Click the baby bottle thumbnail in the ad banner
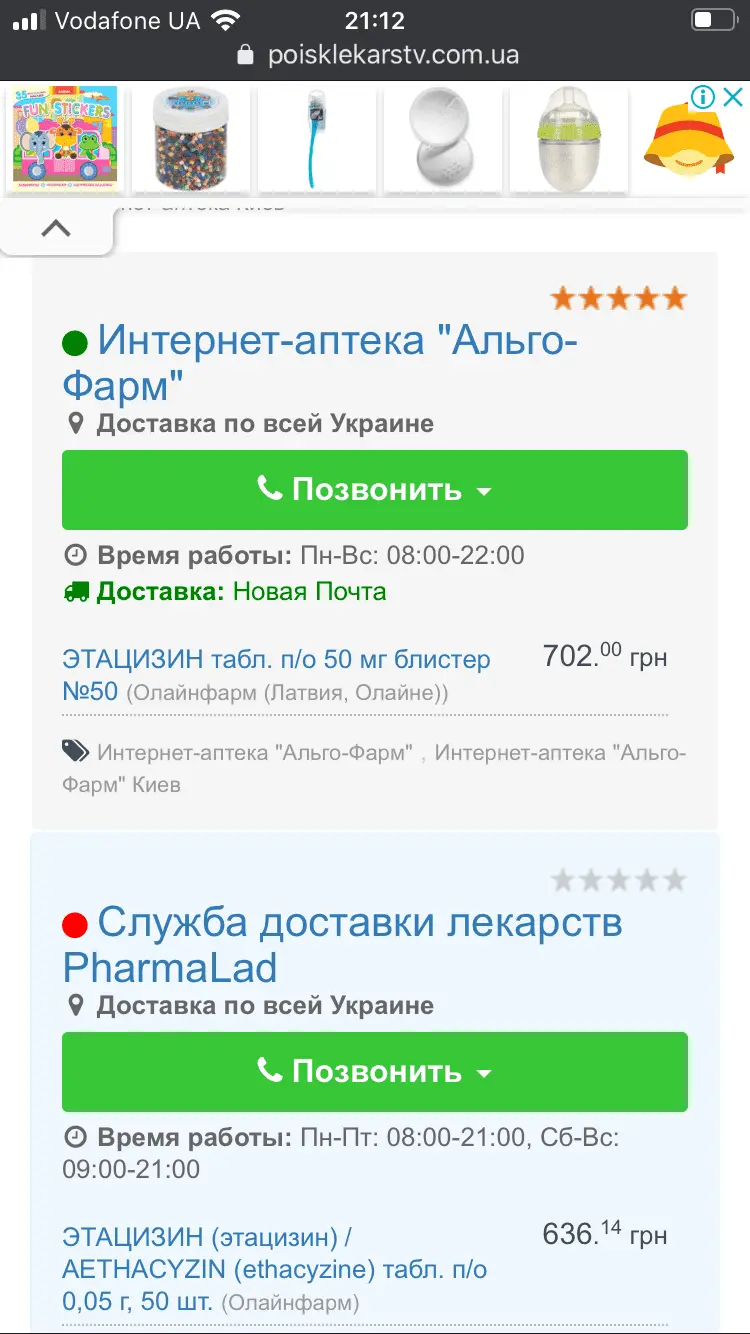The image size is (750, 1334). [568, 139]
